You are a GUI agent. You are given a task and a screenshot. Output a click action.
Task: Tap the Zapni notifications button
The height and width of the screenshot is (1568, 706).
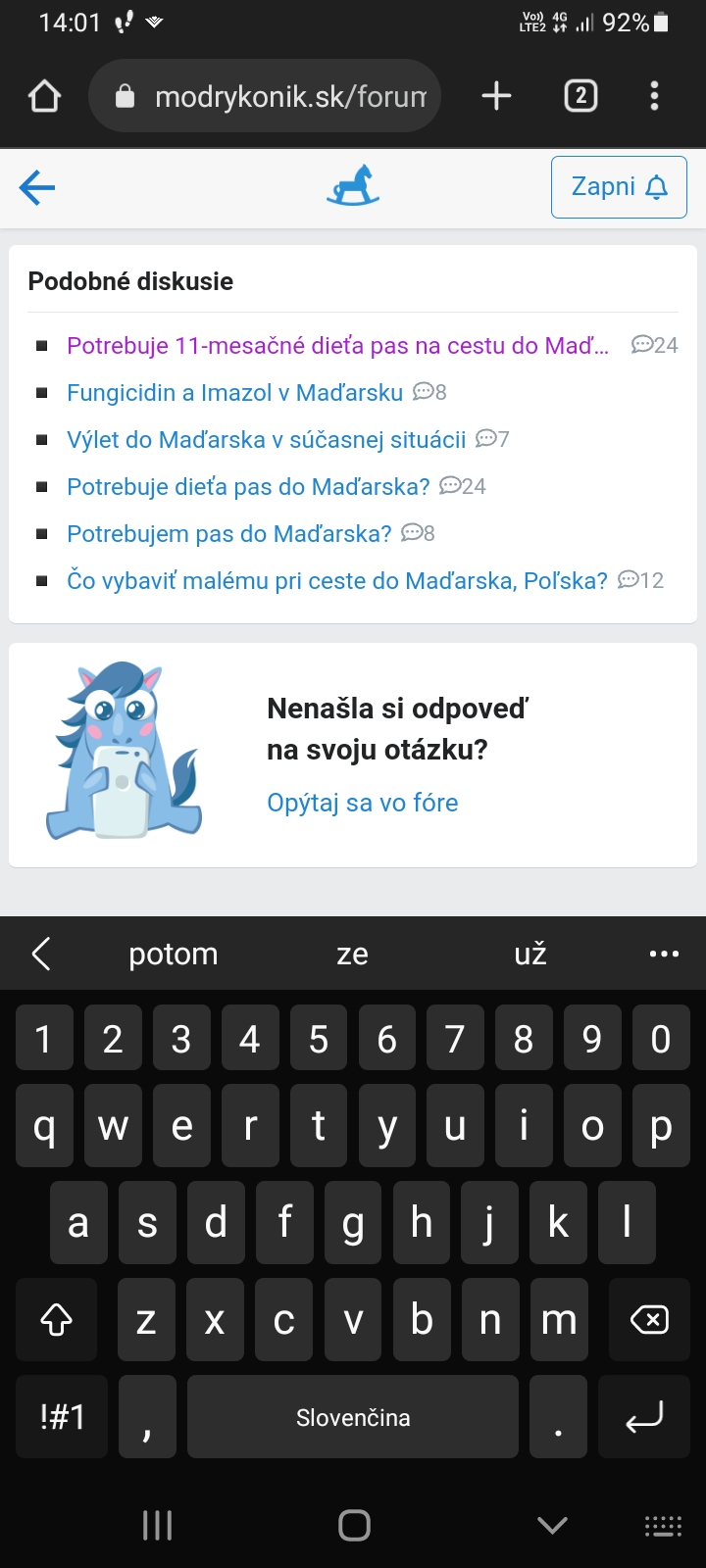618,186
